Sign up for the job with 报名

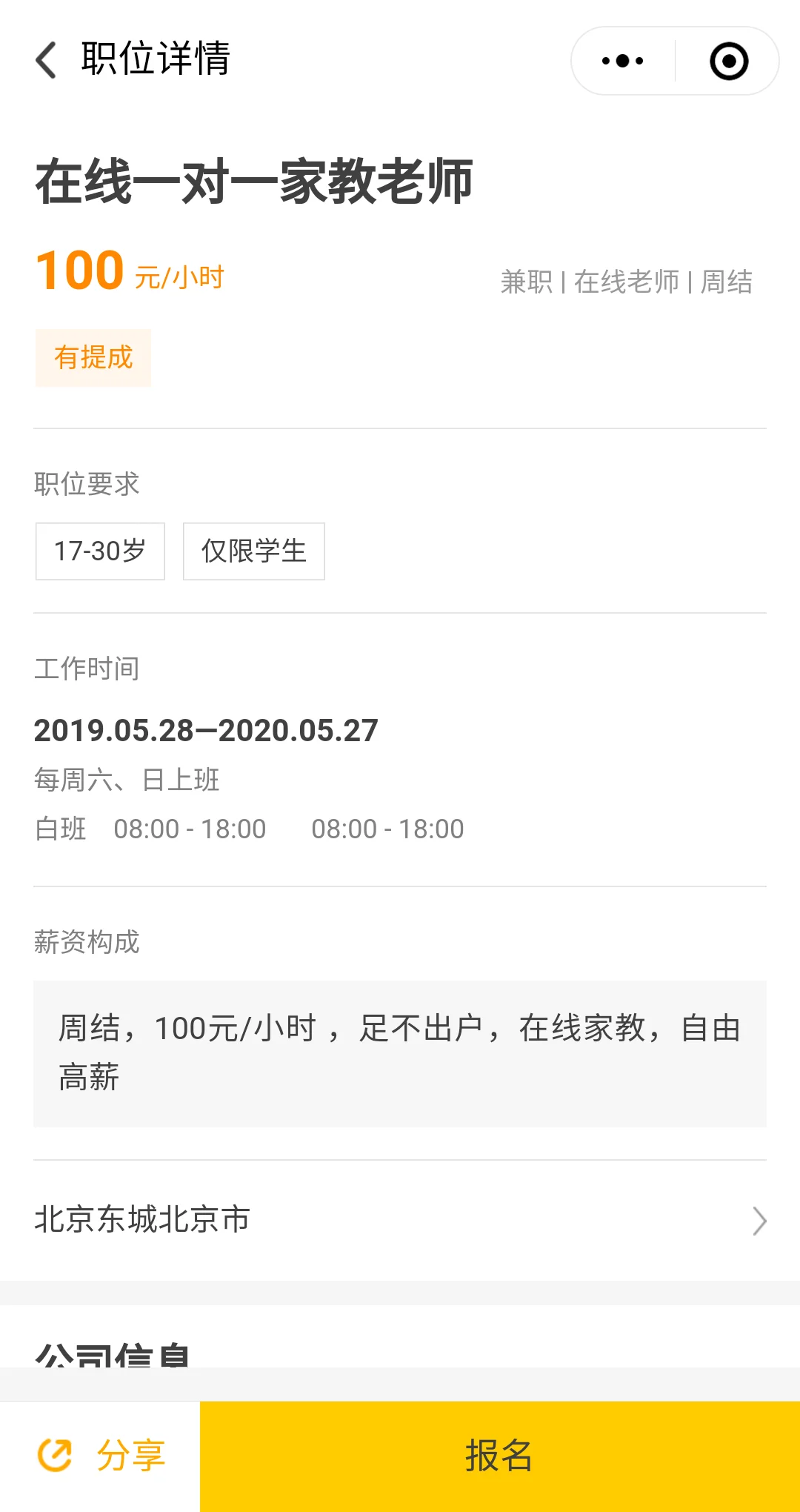(x=499, y=1456)
